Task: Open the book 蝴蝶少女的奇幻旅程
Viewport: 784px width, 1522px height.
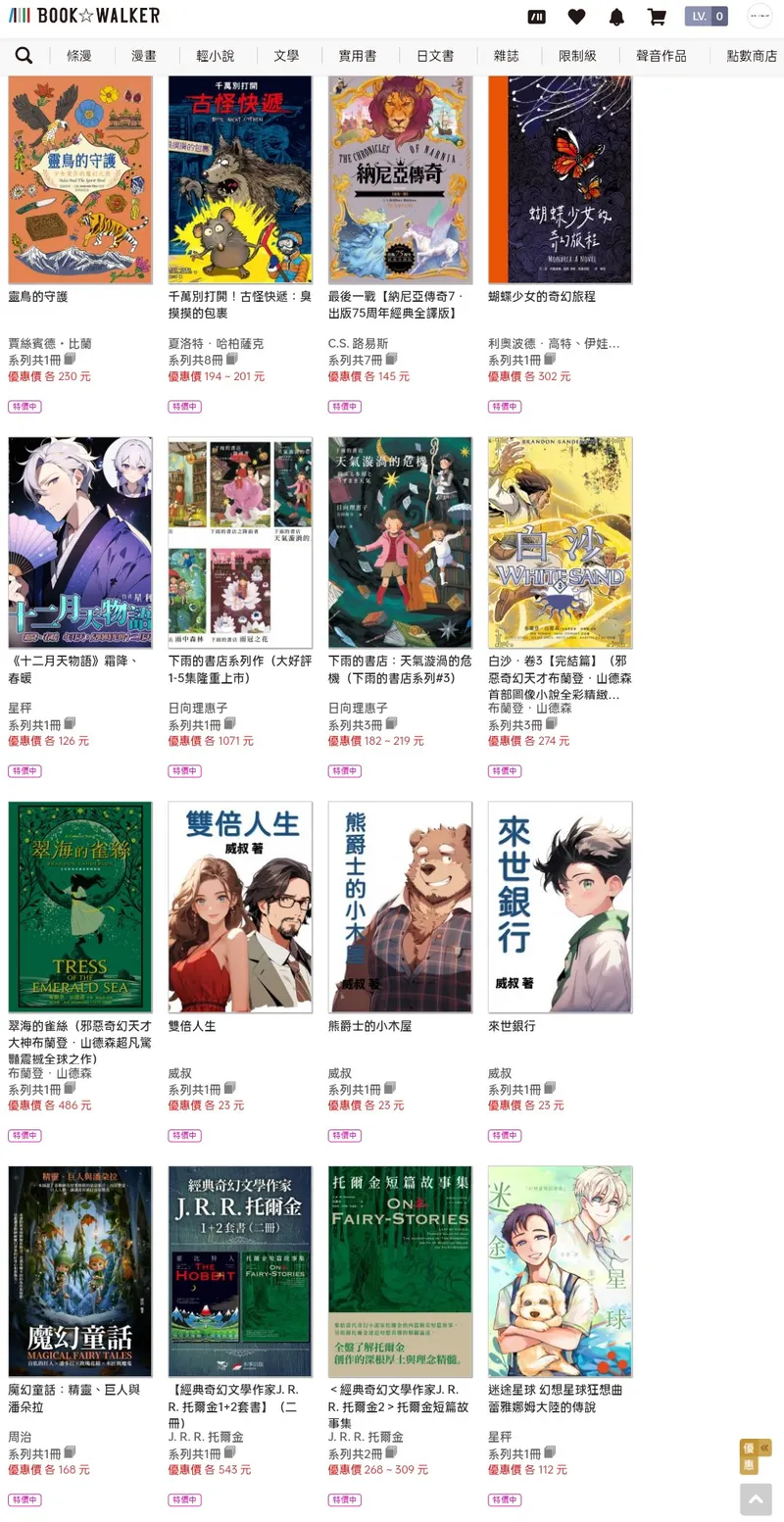Action: pyautogui.click(x=560, y=179)
